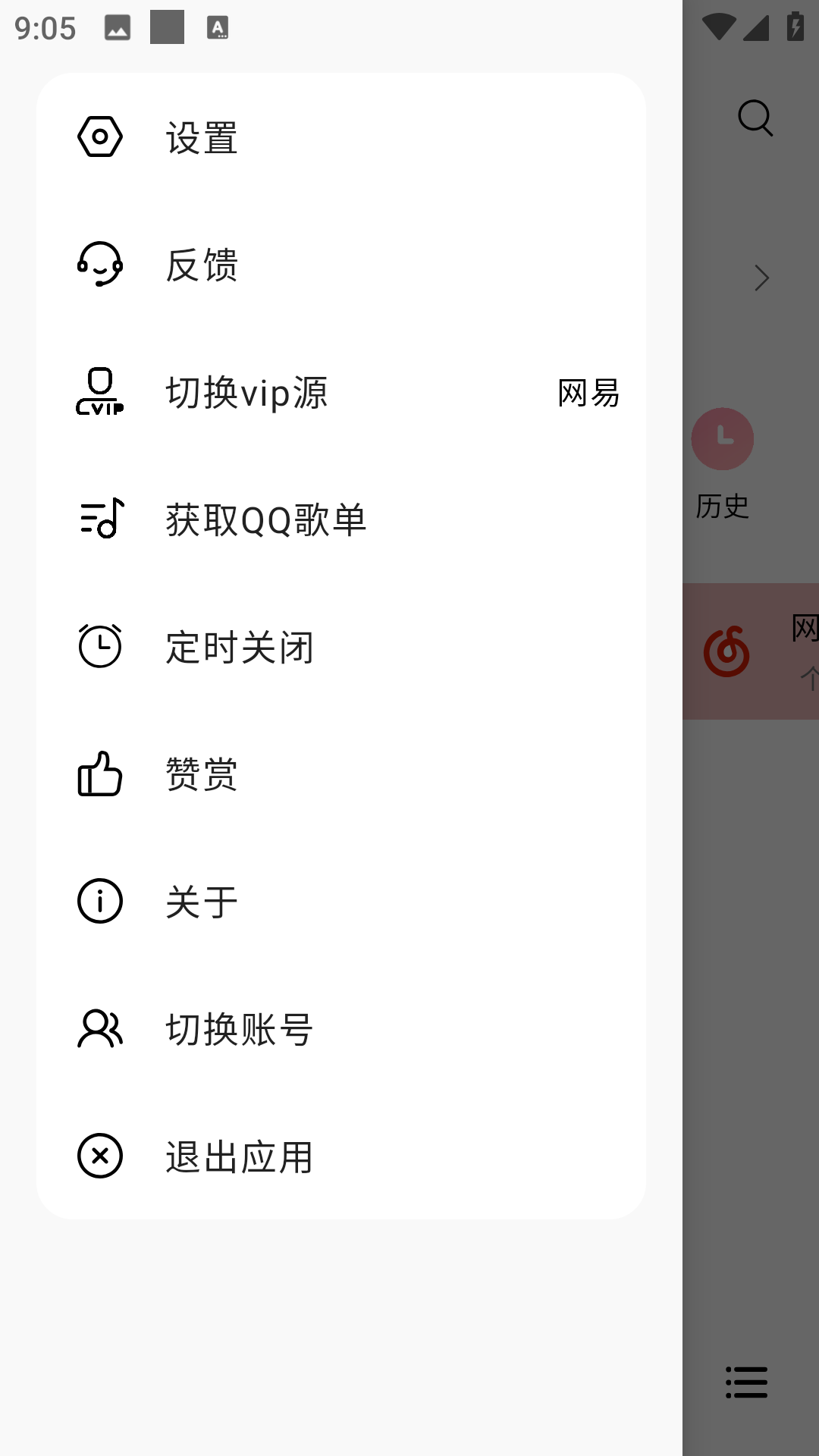Screen dimensions: 819x1456
Task: Tap the X icon beside 退出应用
Action: click(x=99, y=1156)
